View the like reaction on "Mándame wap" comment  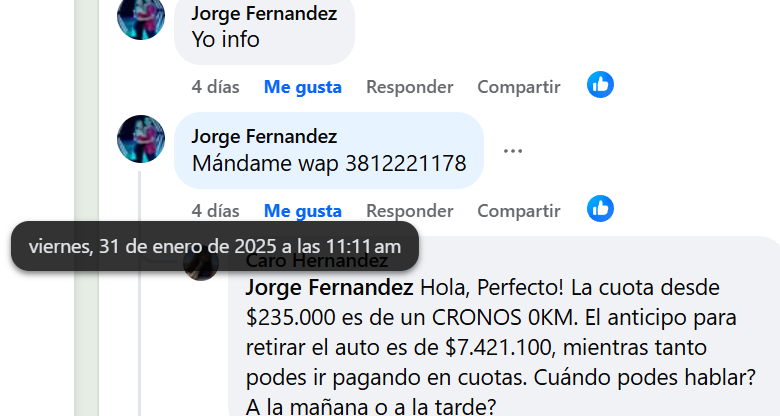[x=600, y=209]
